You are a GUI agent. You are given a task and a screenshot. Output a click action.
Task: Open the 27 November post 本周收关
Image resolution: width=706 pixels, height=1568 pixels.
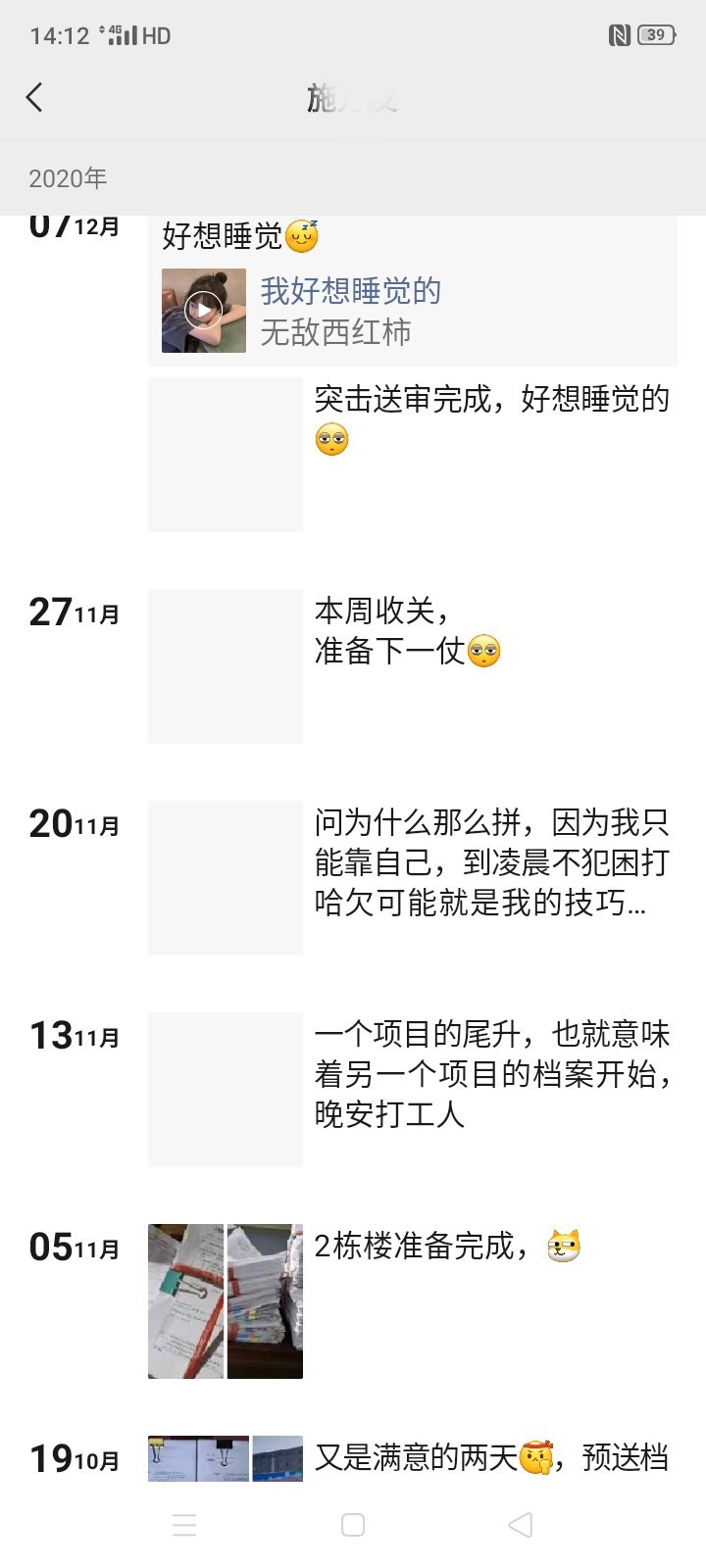(413, 666)
